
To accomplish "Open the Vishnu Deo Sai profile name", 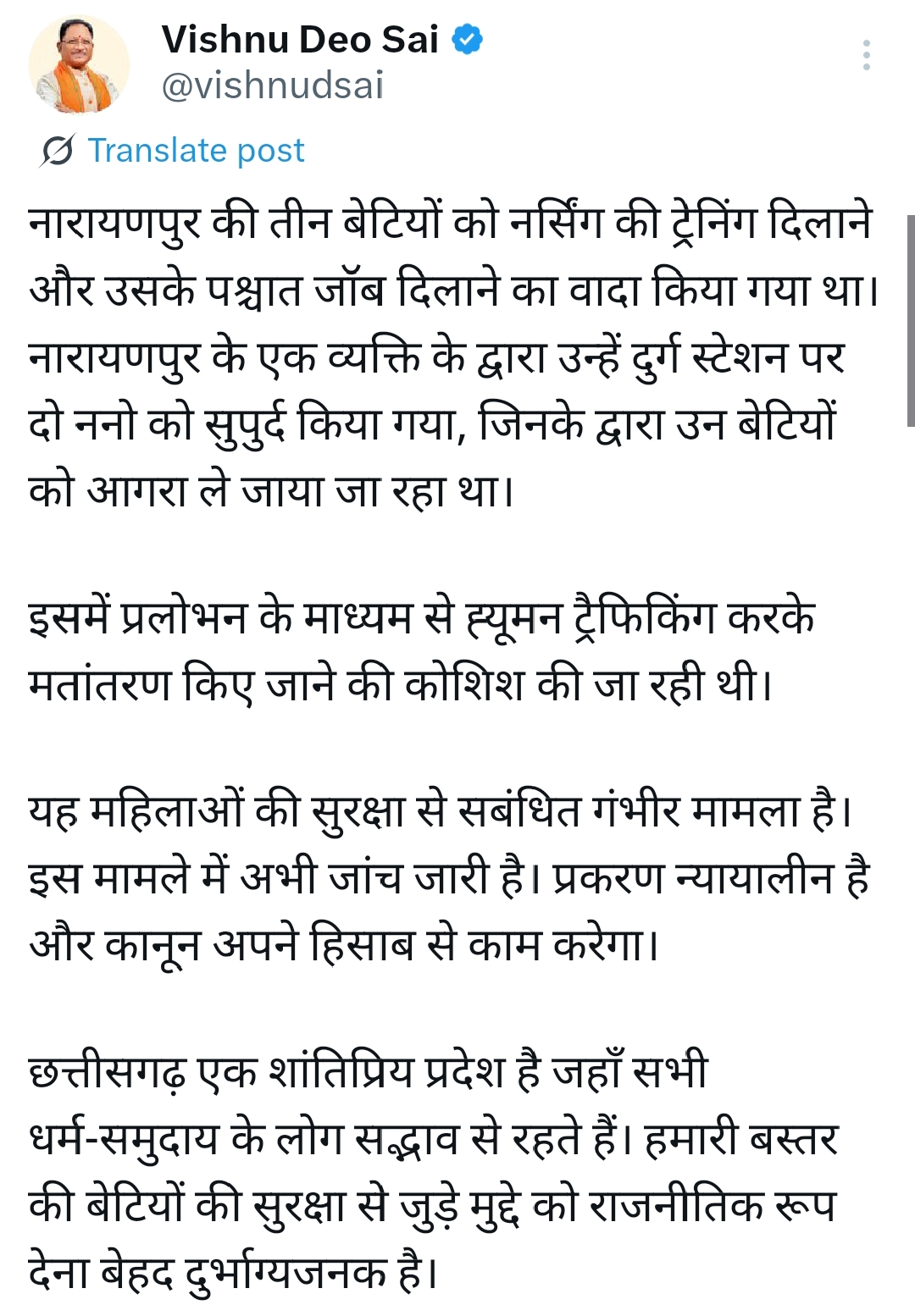I will 300,40.
